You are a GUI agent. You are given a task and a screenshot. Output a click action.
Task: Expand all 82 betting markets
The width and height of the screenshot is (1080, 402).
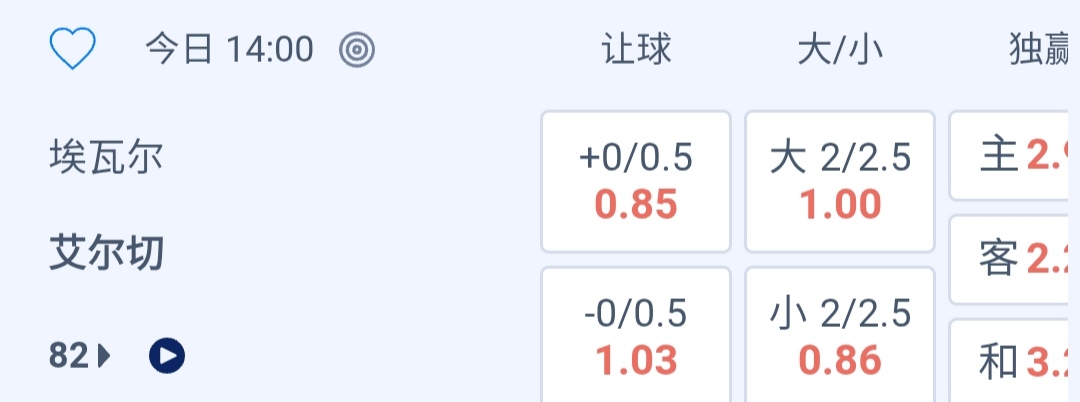coord(80,355)
